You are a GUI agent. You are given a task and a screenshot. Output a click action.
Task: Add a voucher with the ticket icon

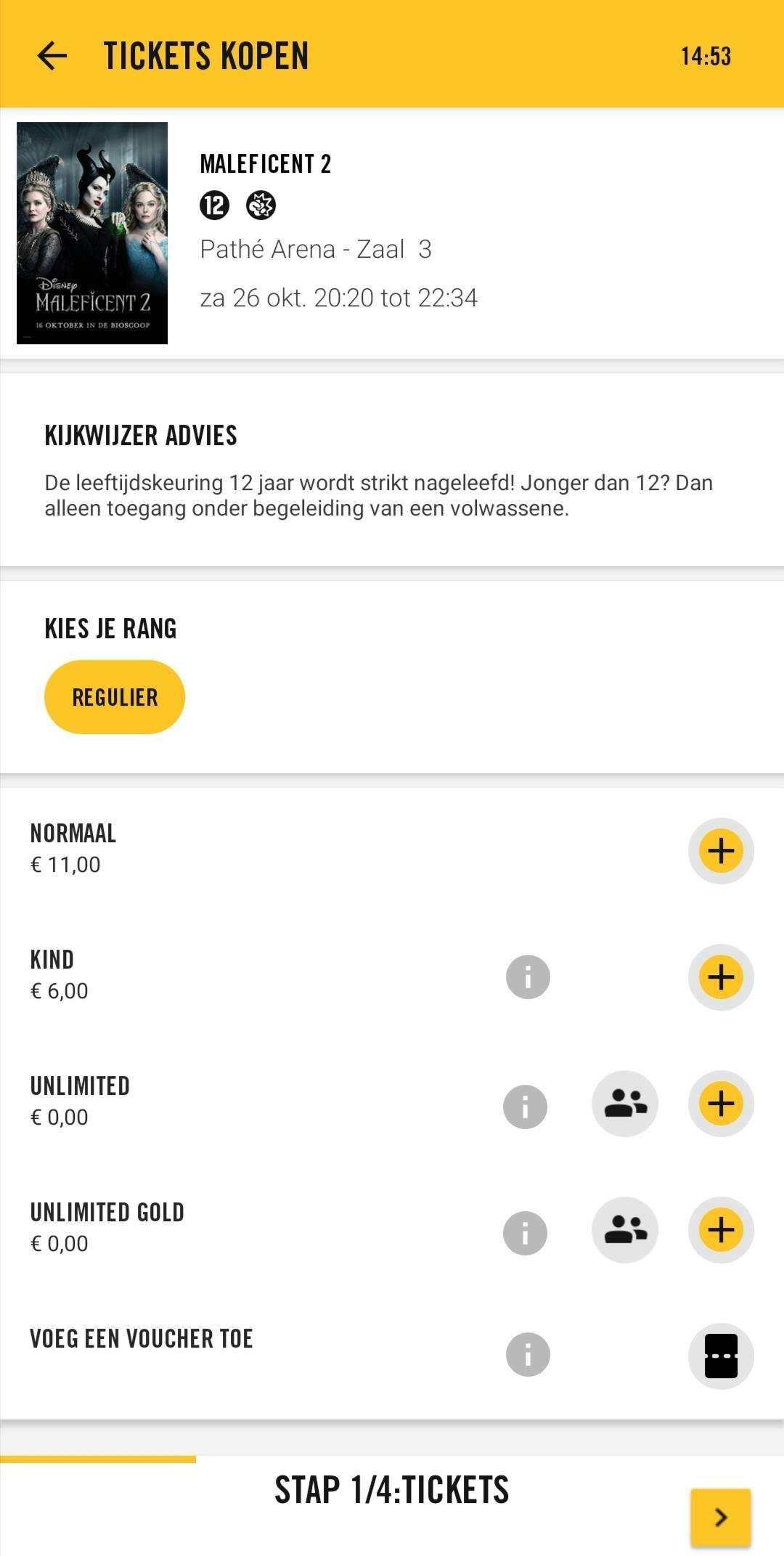[x=721, y=1356]
